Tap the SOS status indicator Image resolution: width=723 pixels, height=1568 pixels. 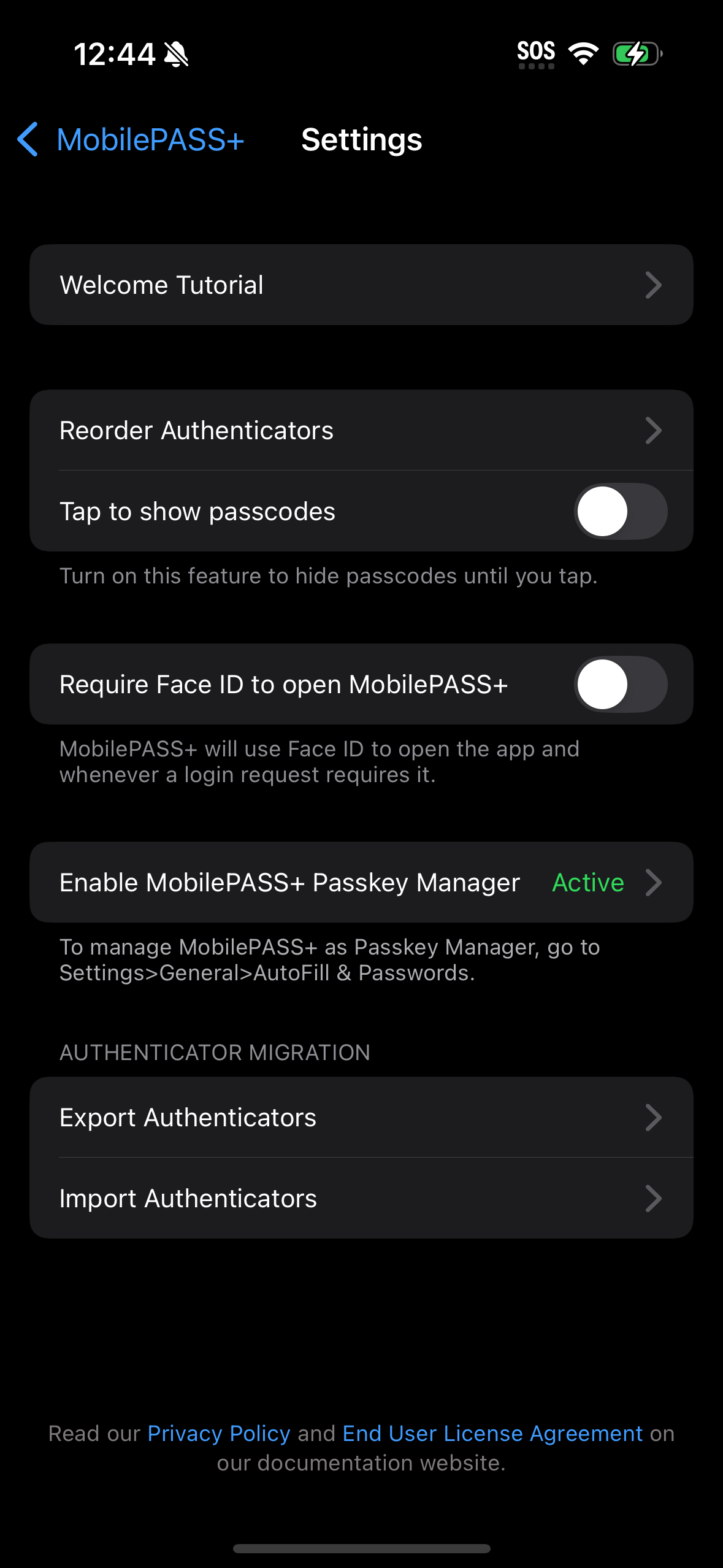tap(535, 52)
